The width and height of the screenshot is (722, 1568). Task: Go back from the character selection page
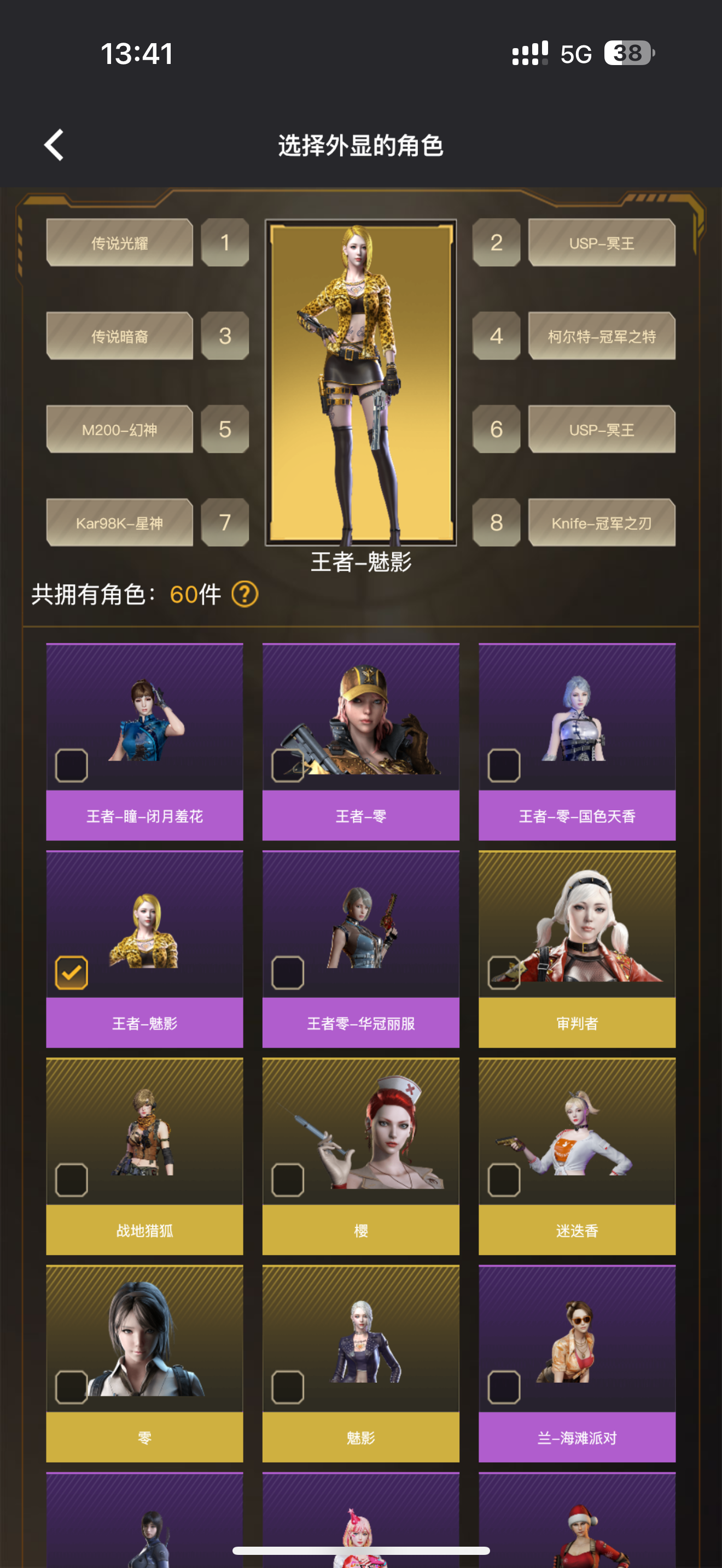(x=54, y=145)
